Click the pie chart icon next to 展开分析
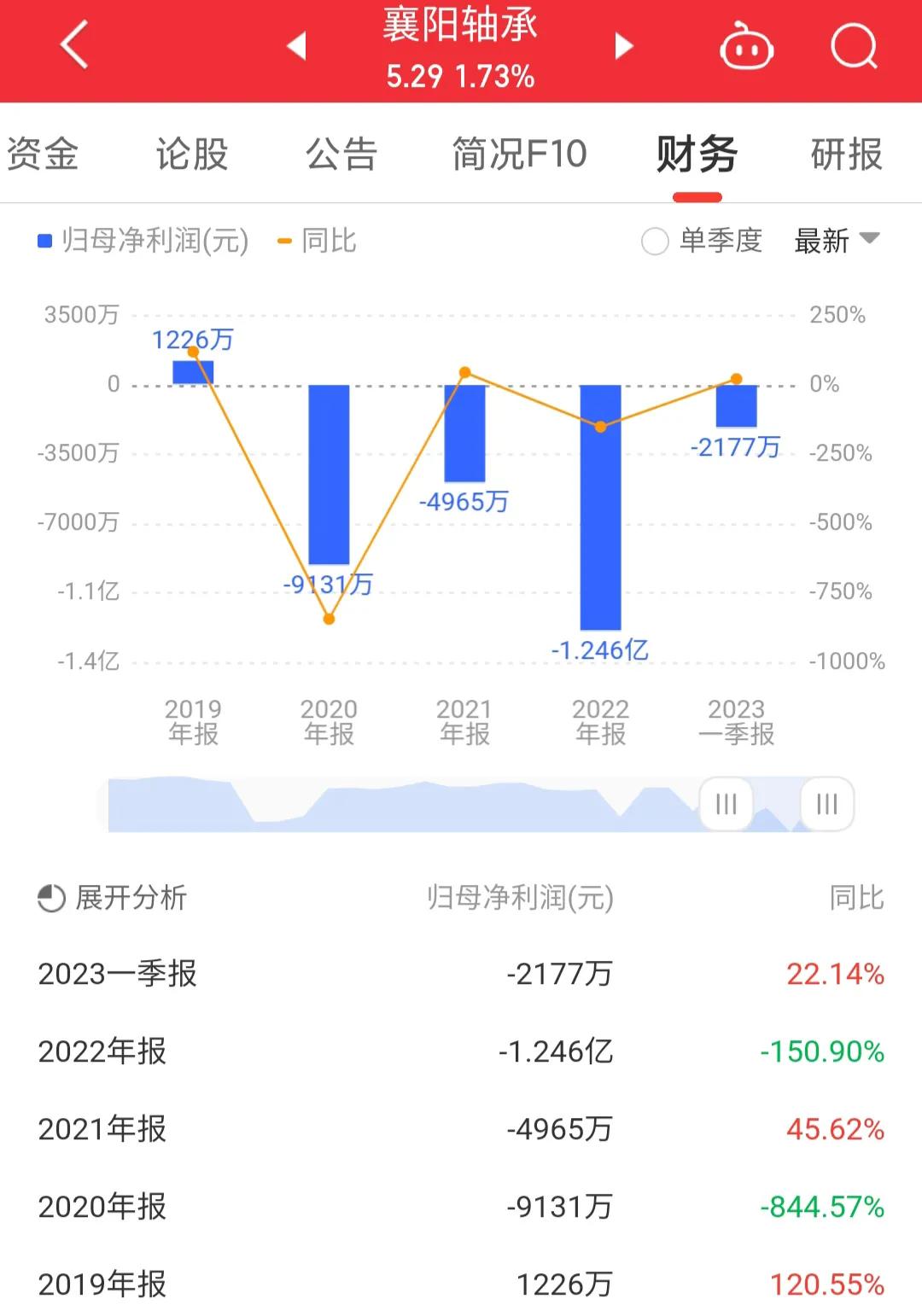 pos(51,899)
